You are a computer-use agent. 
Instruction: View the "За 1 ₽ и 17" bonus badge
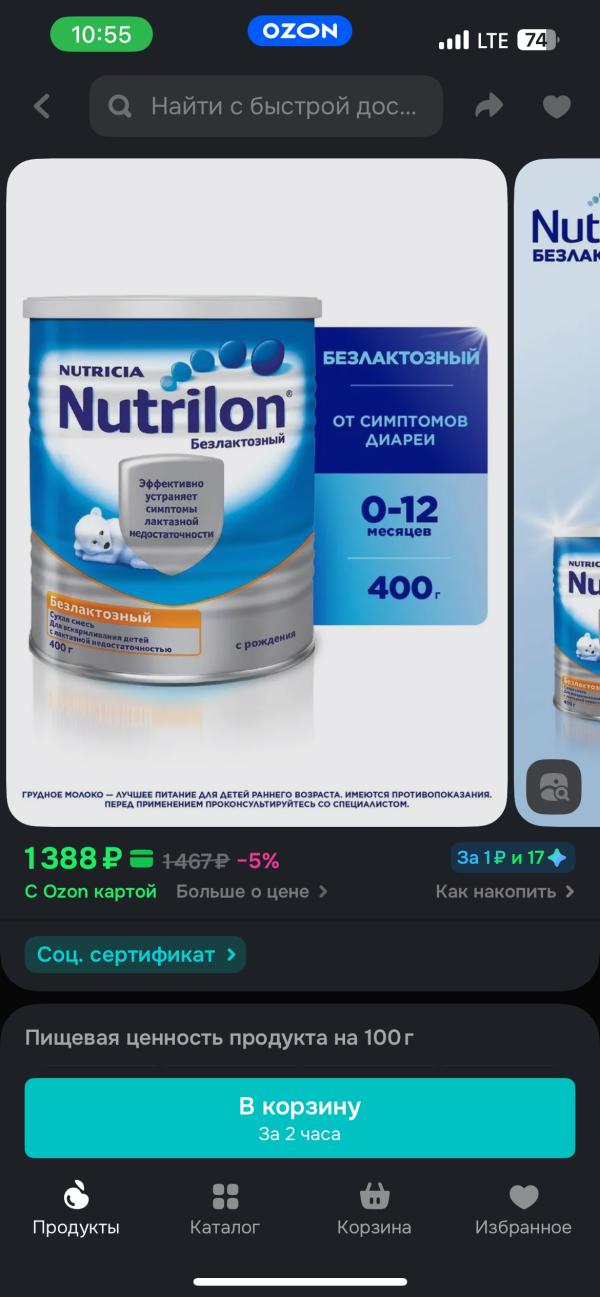click(x=512, y=857)
